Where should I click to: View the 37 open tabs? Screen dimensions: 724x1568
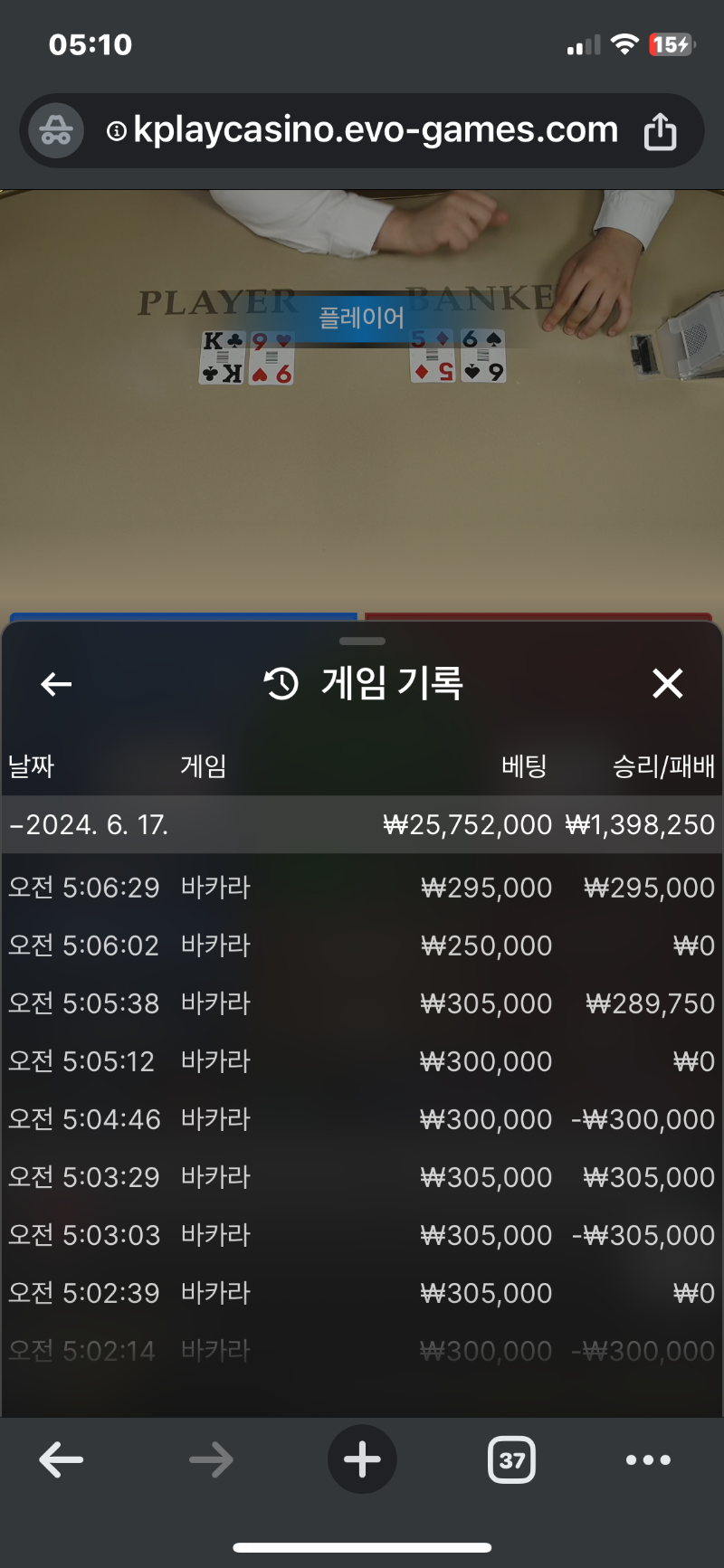(x=512, y=1459)
